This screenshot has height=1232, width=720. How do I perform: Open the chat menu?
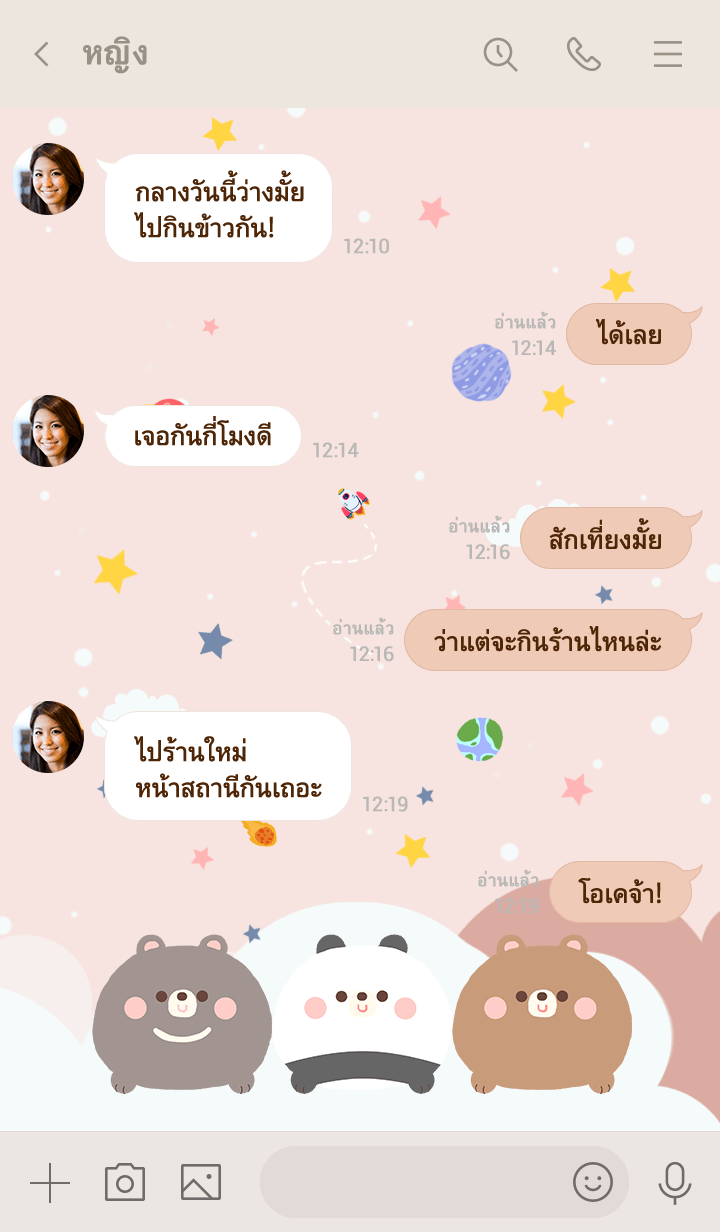pyautogui.click(x=668, y=54)
